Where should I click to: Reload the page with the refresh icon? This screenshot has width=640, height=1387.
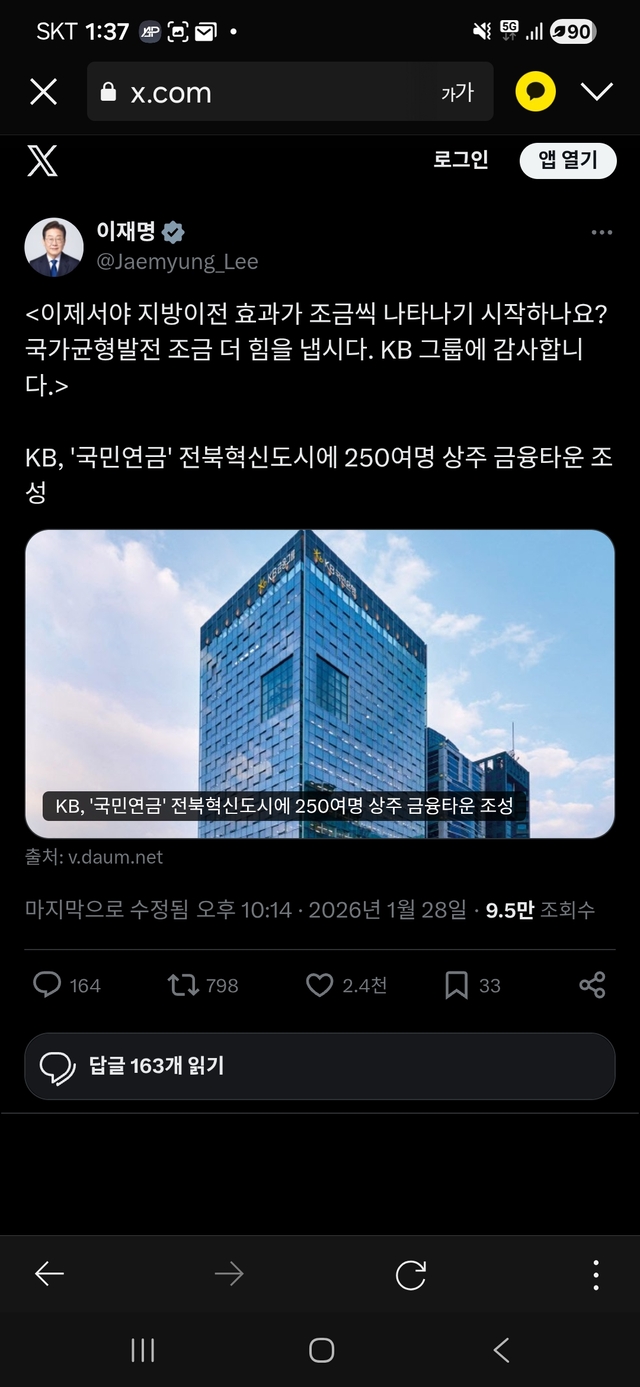coord(411,1274)
